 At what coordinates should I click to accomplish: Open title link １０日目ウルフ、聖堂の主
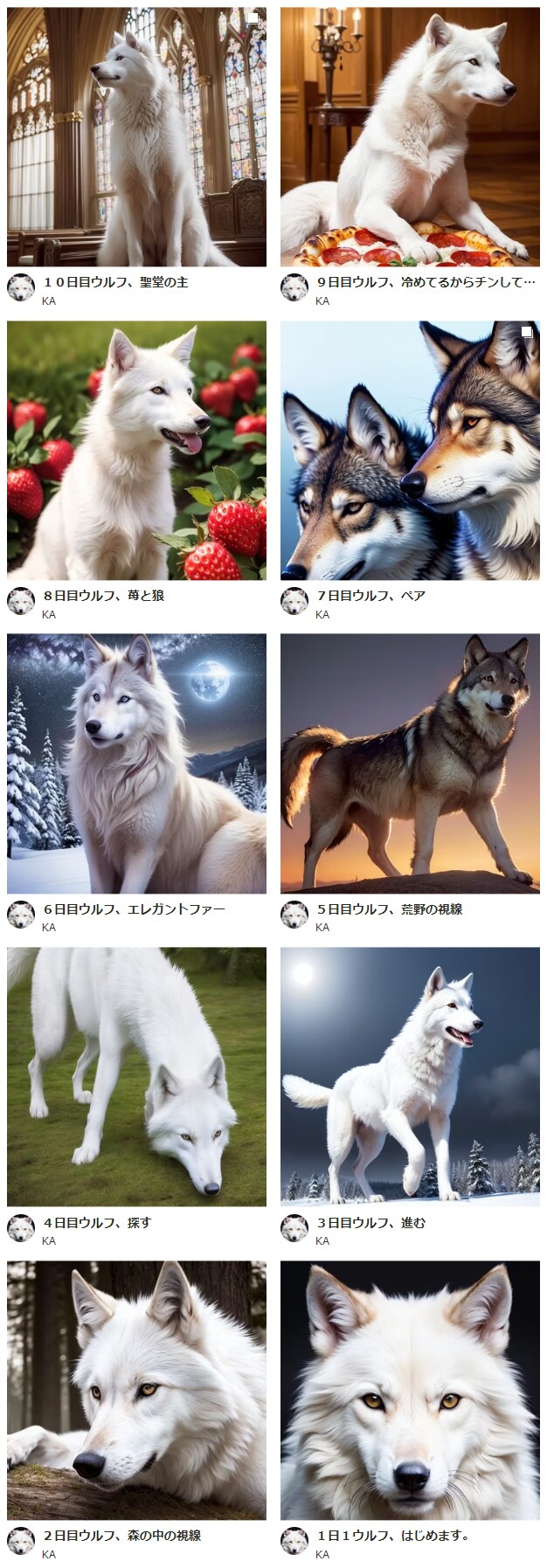115,282
